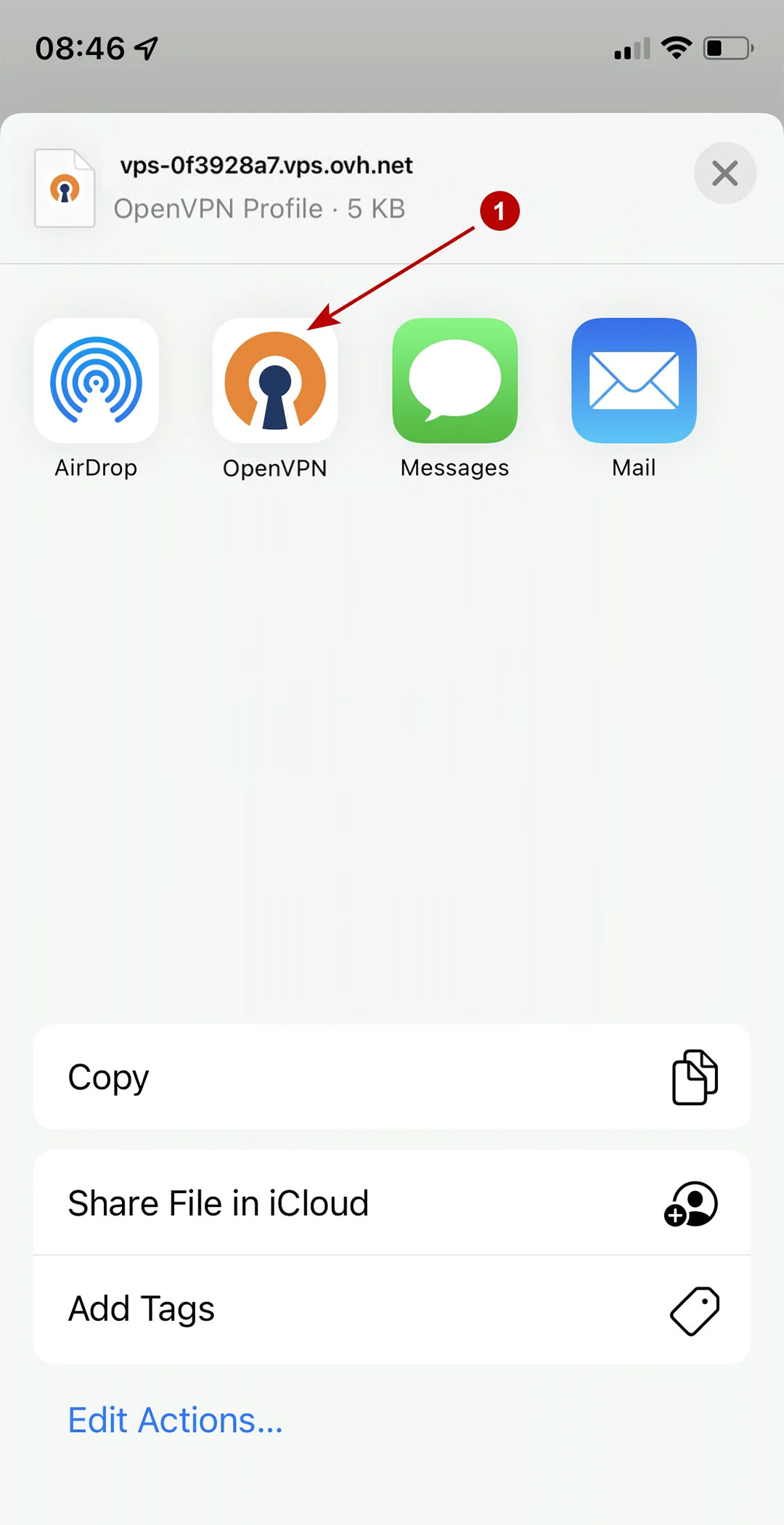
Task: Email the profile using Mail
Action: (x=633, y=383)
